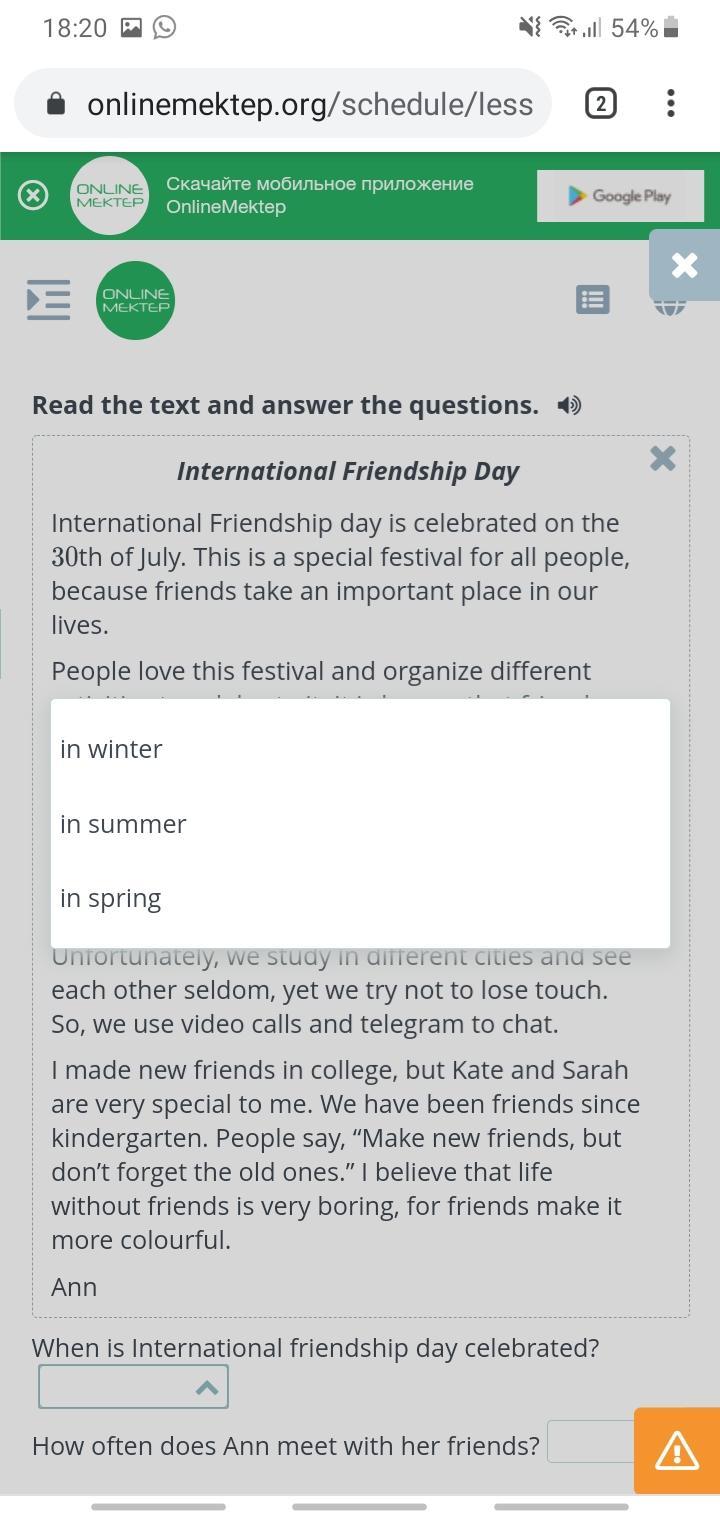The width and height of the screenshot is (720, 1520).
Task: Play the audio for the instructions
Action: 569,405
